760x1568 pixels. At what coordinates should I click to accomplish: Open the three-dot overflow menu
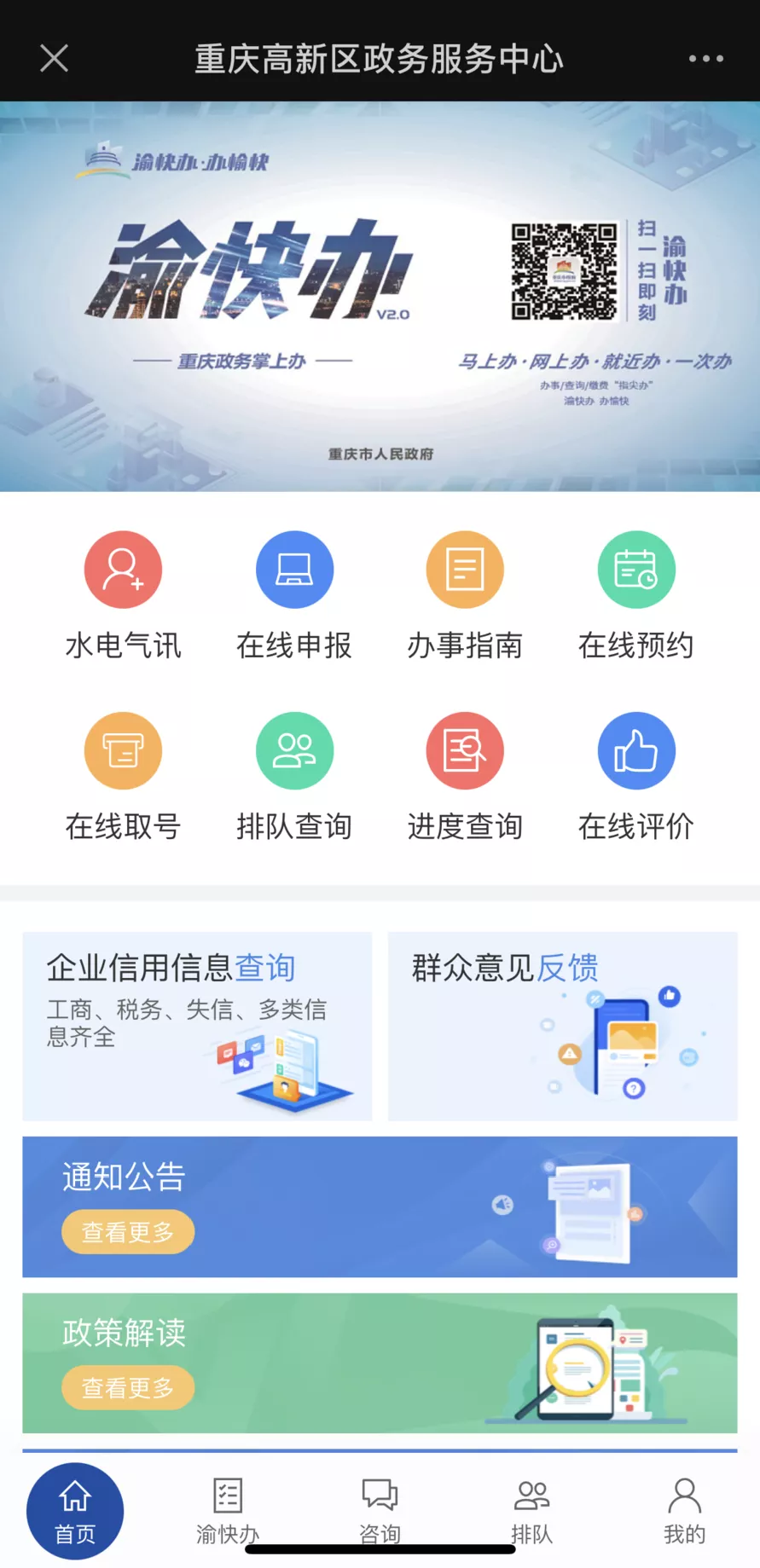[x=705, y=59]
